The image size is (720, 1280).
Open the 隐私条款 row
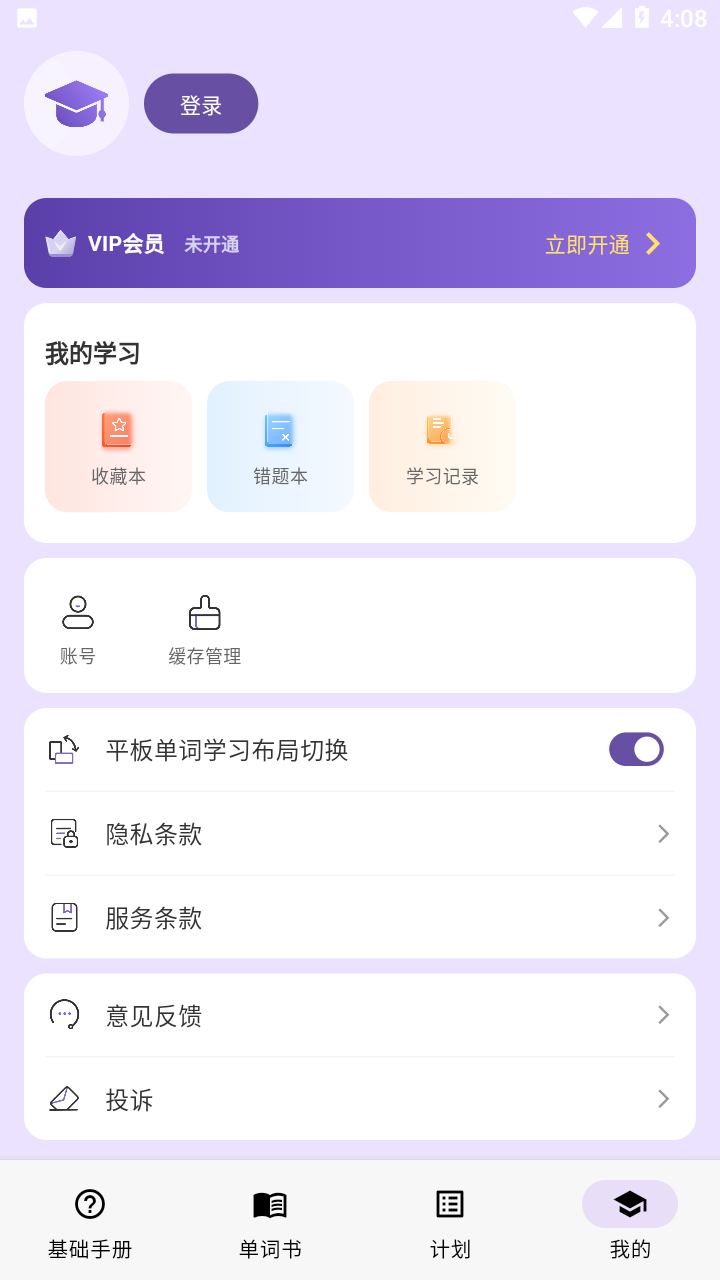360,834
